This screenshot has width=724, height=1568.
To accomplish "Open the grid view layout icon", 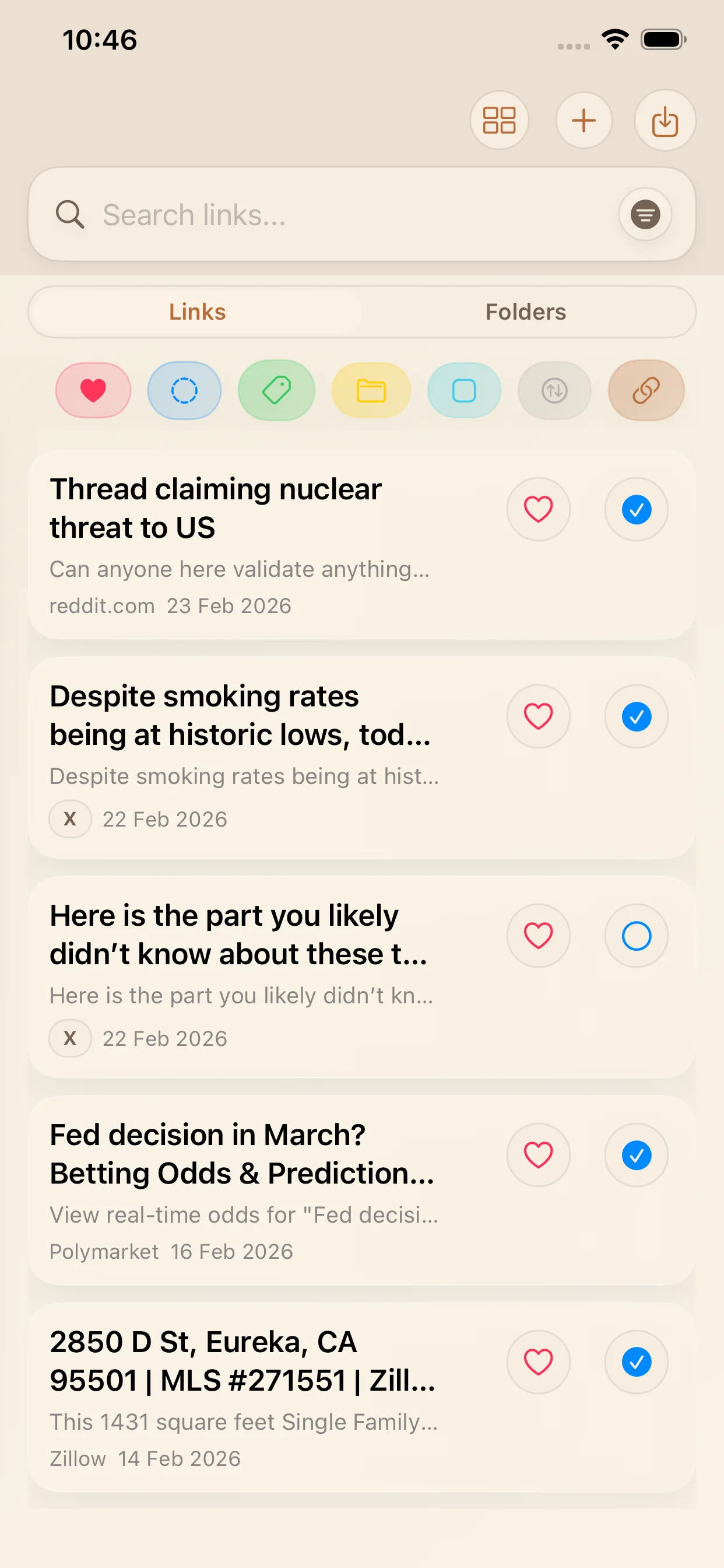I will pyautogui.click(x=500, y=120).
